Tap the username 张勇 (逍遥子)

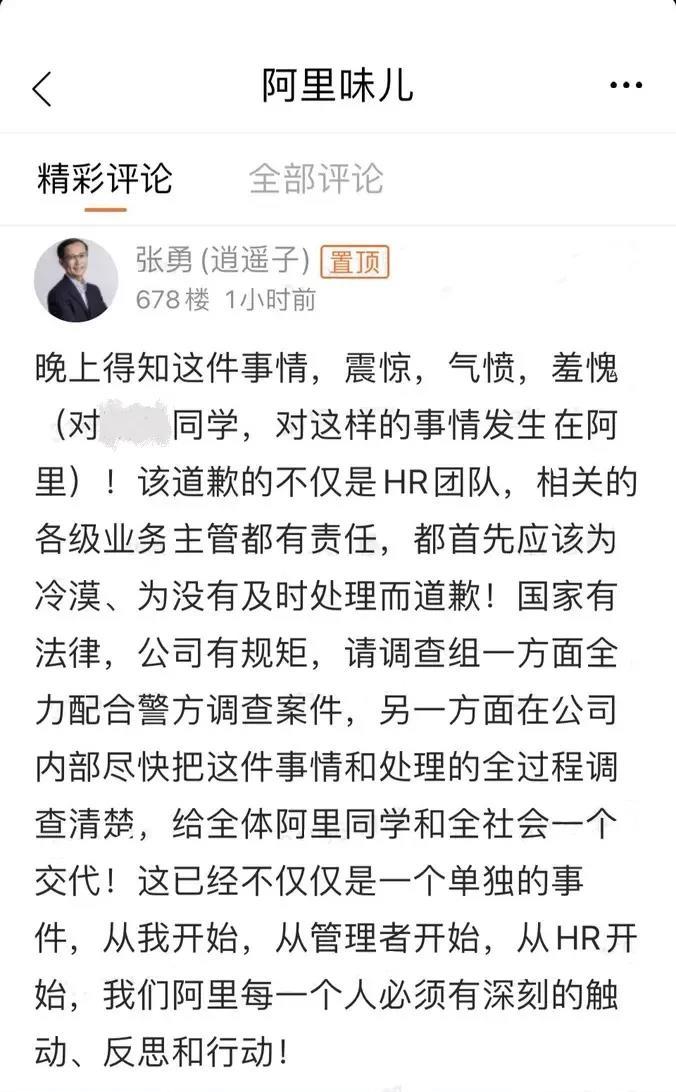222,261
